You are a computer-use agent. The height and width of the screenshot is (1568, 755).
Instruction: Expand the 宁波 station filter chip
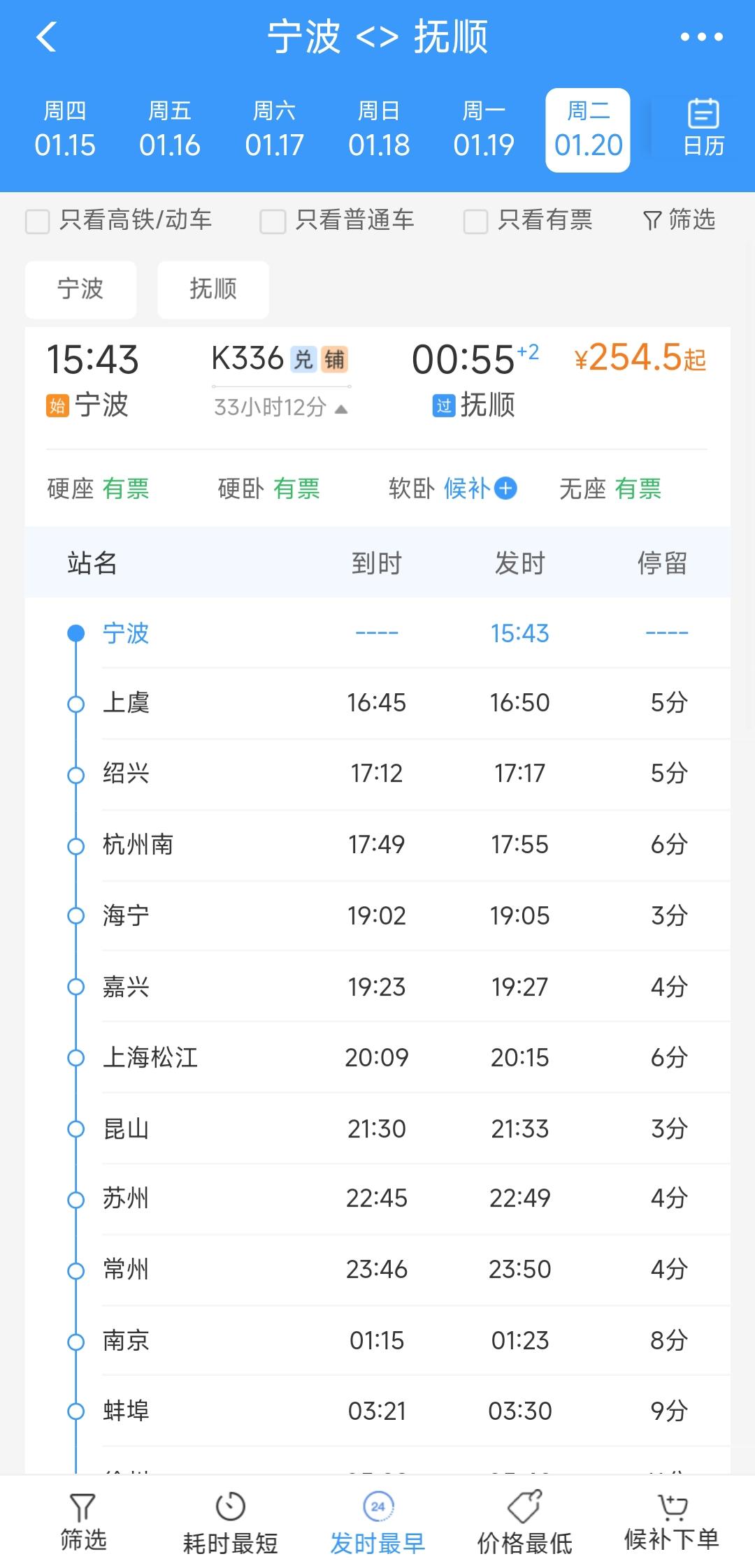coord(80,289)
